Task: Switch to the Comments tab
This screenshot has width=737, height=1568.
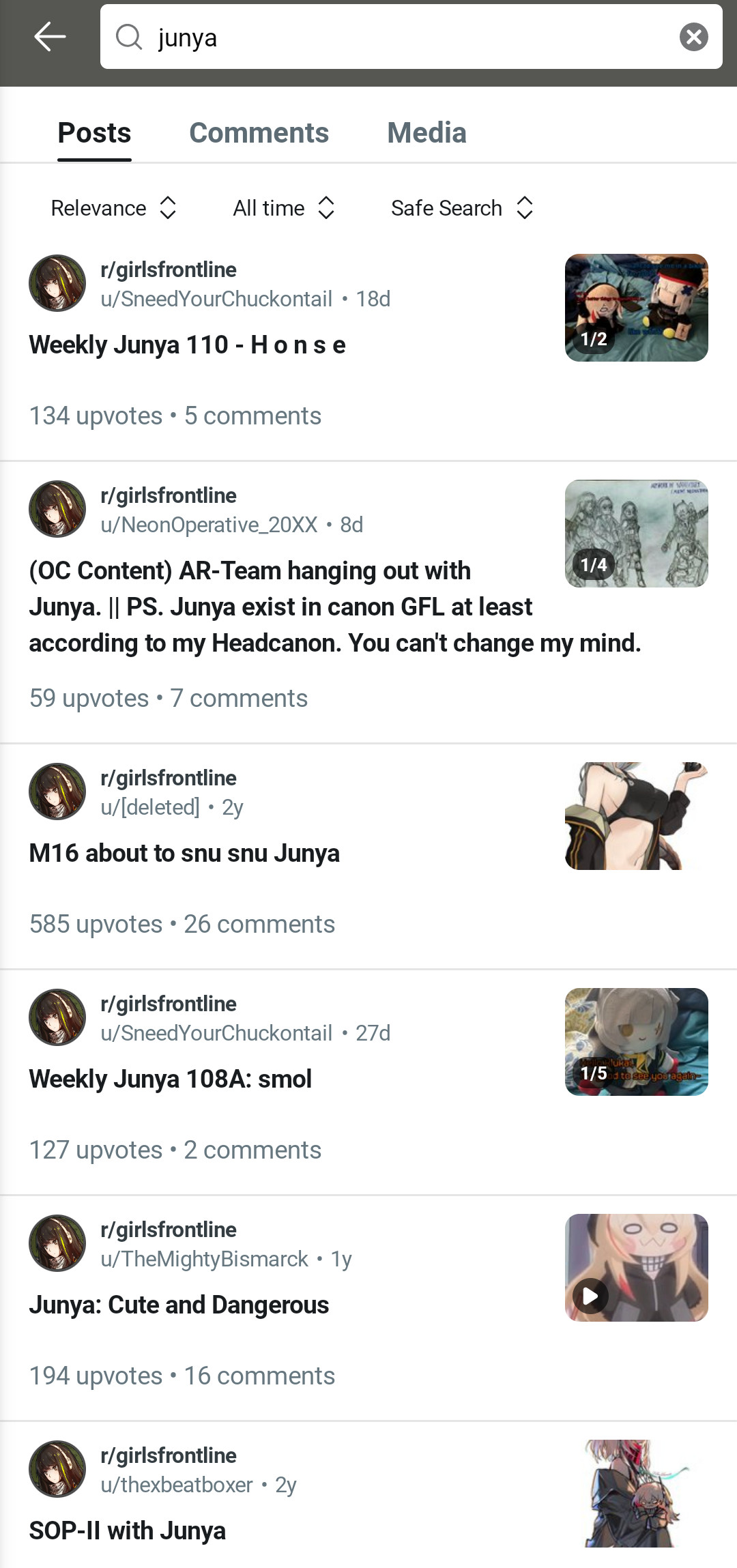Action: (259, 132)
